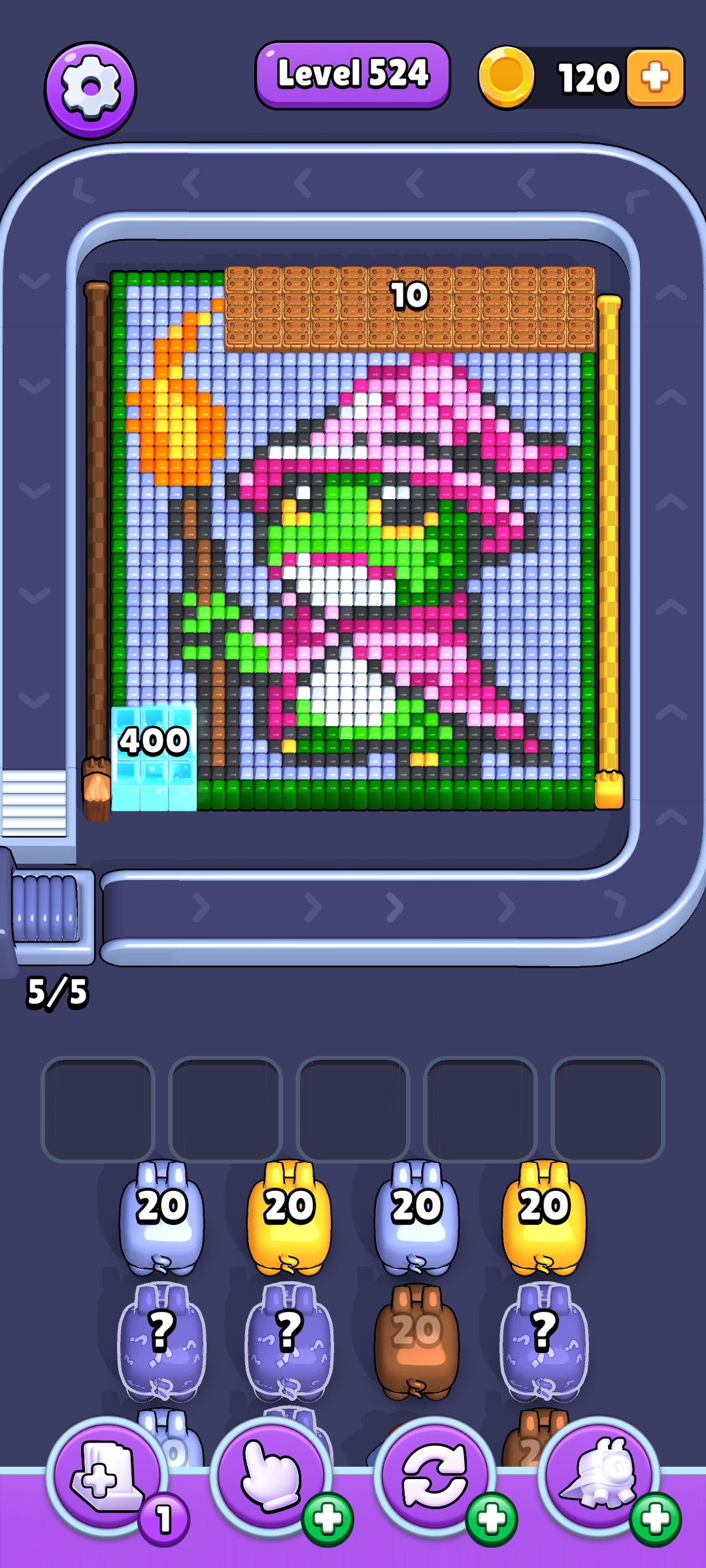Viewport: 706px width, 1568px height.
Task: Select the yellow 20 bunny between the blue bunnies
Action: click(289, 1218)
